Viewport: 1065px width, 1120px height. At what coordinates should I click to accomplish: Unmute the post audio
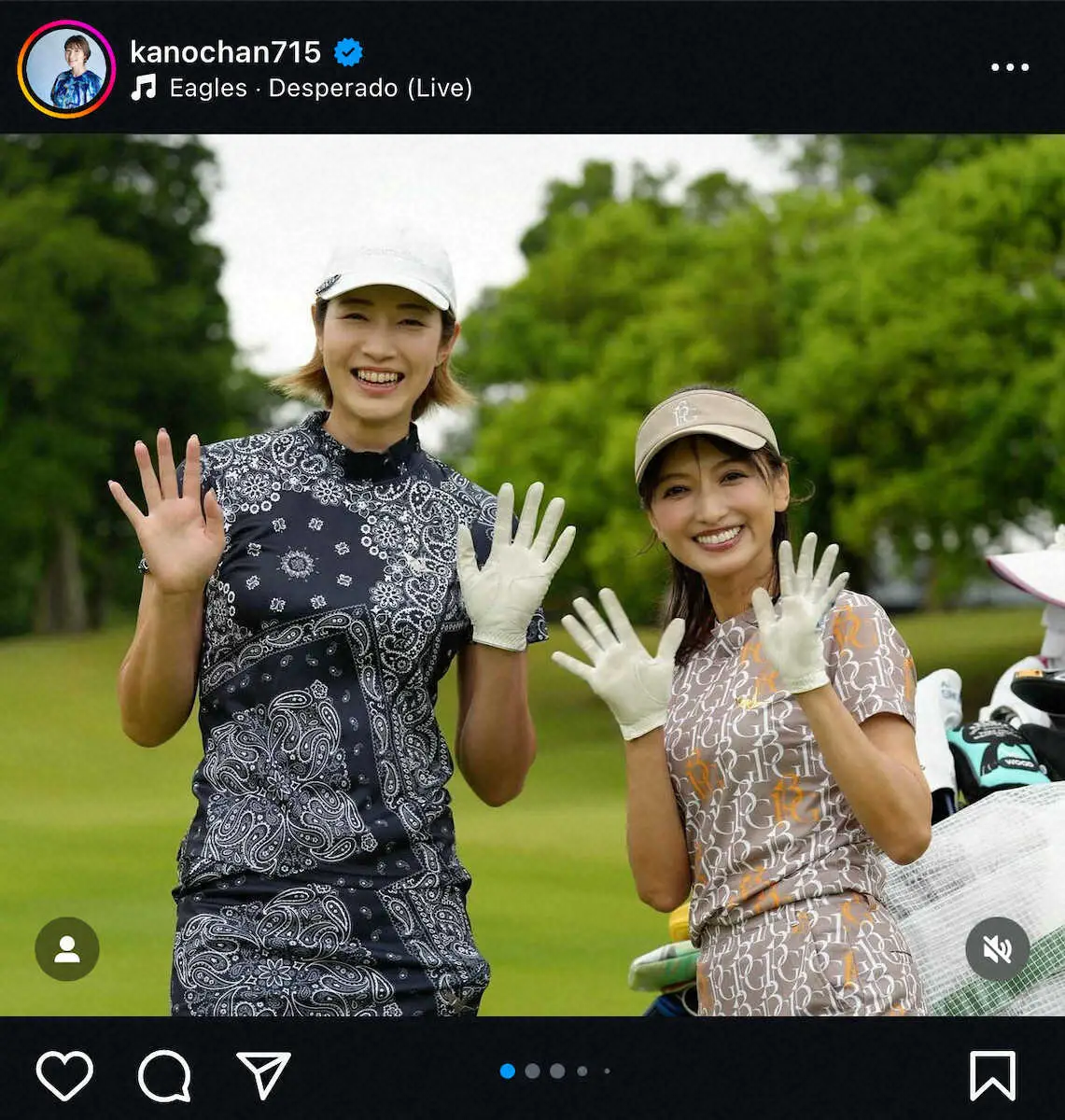coord(997,949)
